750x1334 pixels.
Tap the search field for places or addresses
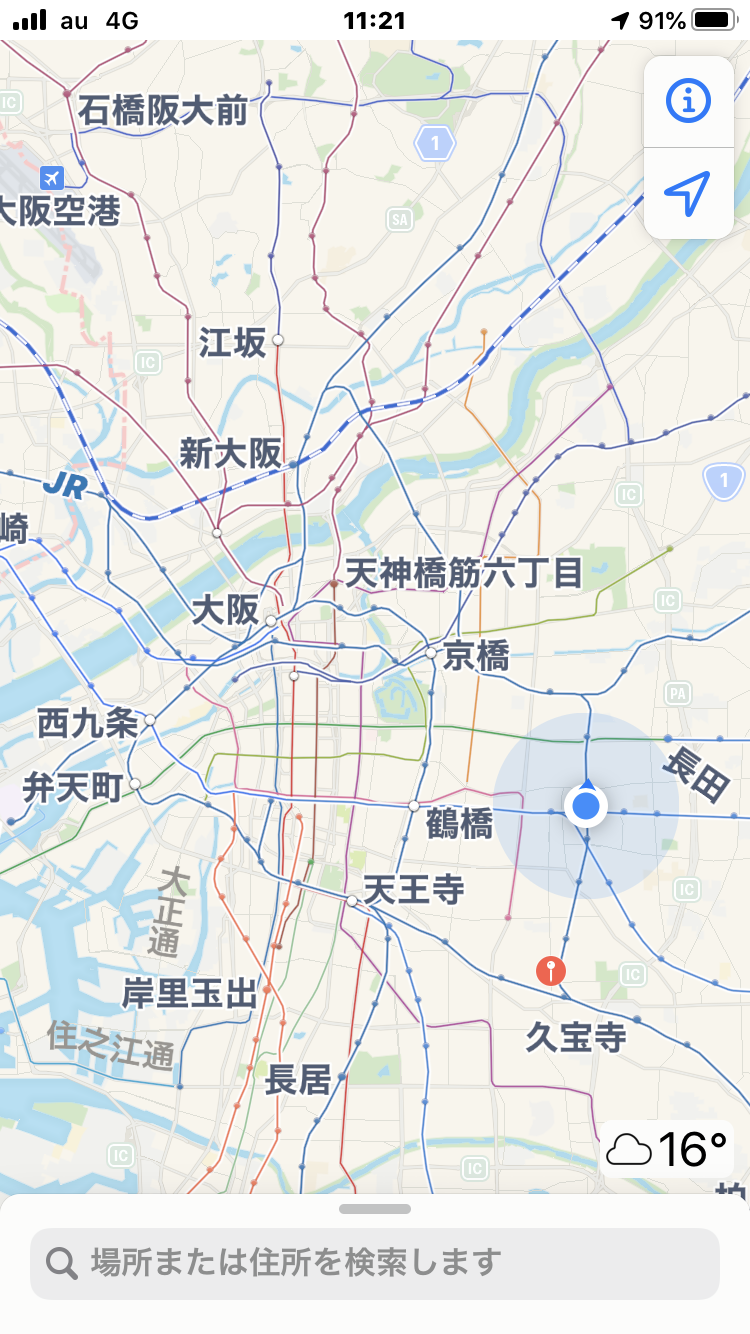(x=375, y=1263)
